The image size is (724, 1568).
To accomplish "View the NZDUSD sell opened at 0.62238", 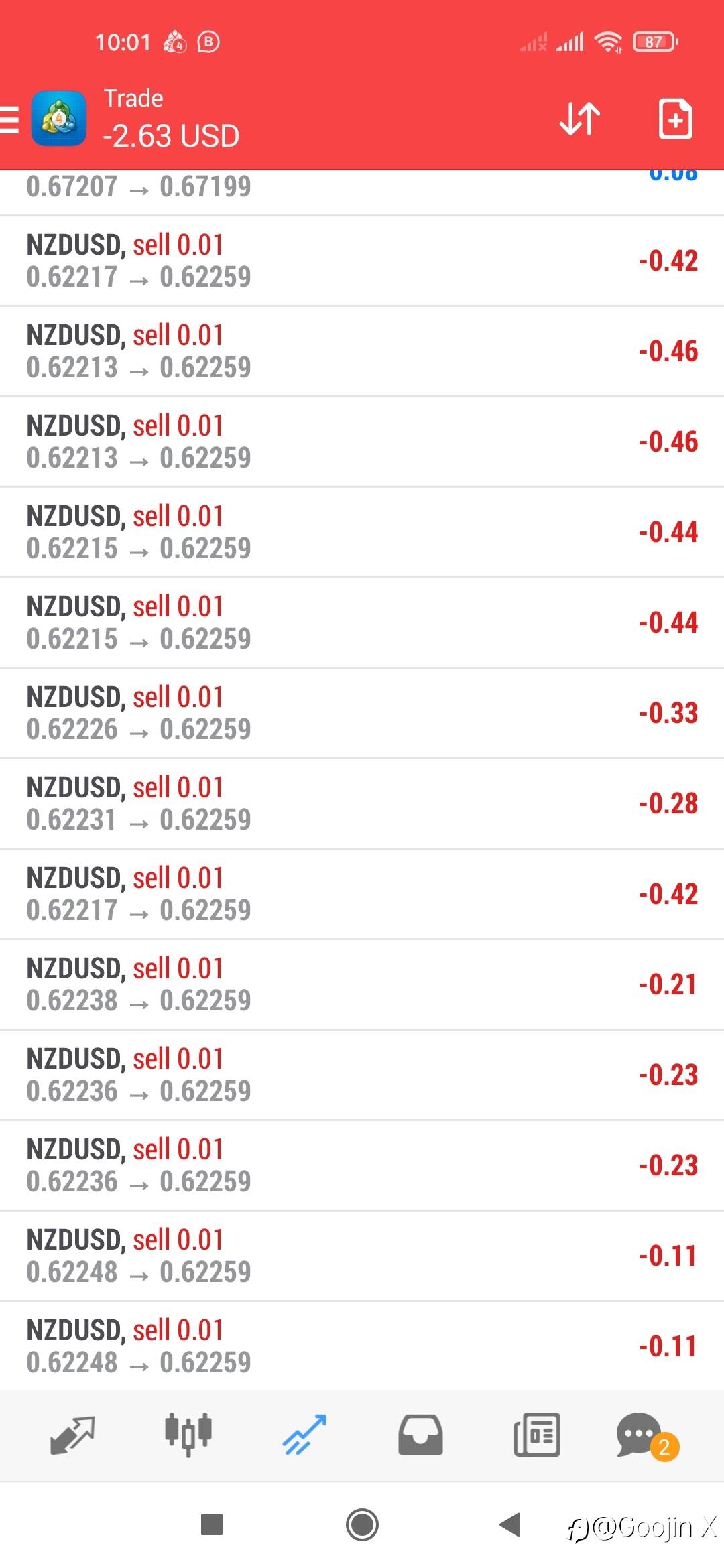I will [362, 984].
